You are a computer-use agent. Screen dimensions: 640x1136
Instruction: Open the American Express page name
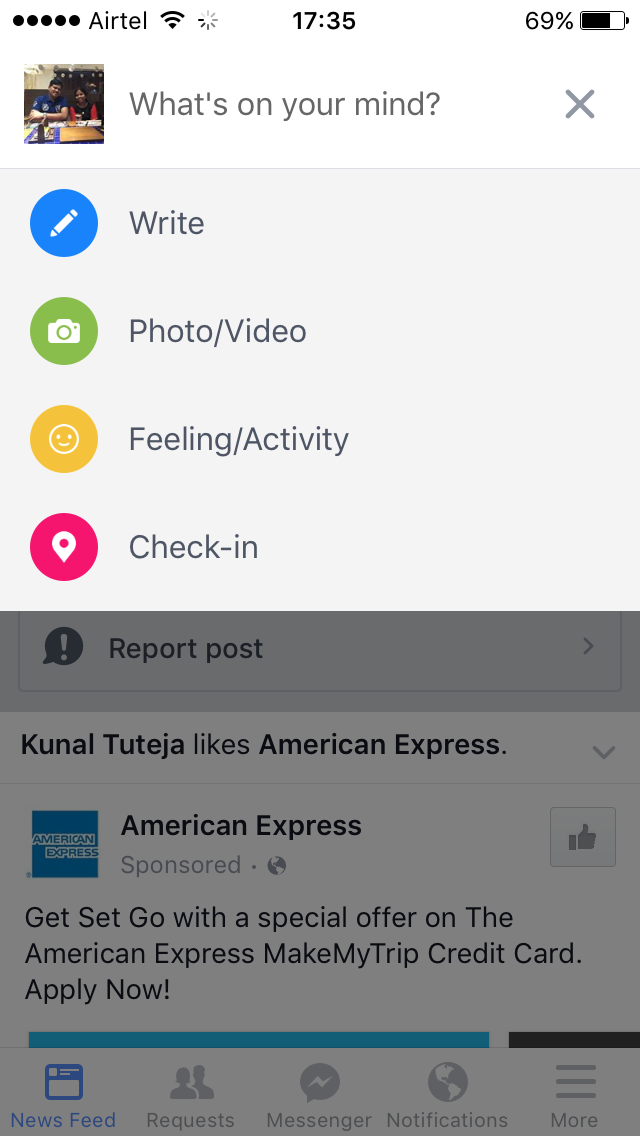click(x=241, y=826)
